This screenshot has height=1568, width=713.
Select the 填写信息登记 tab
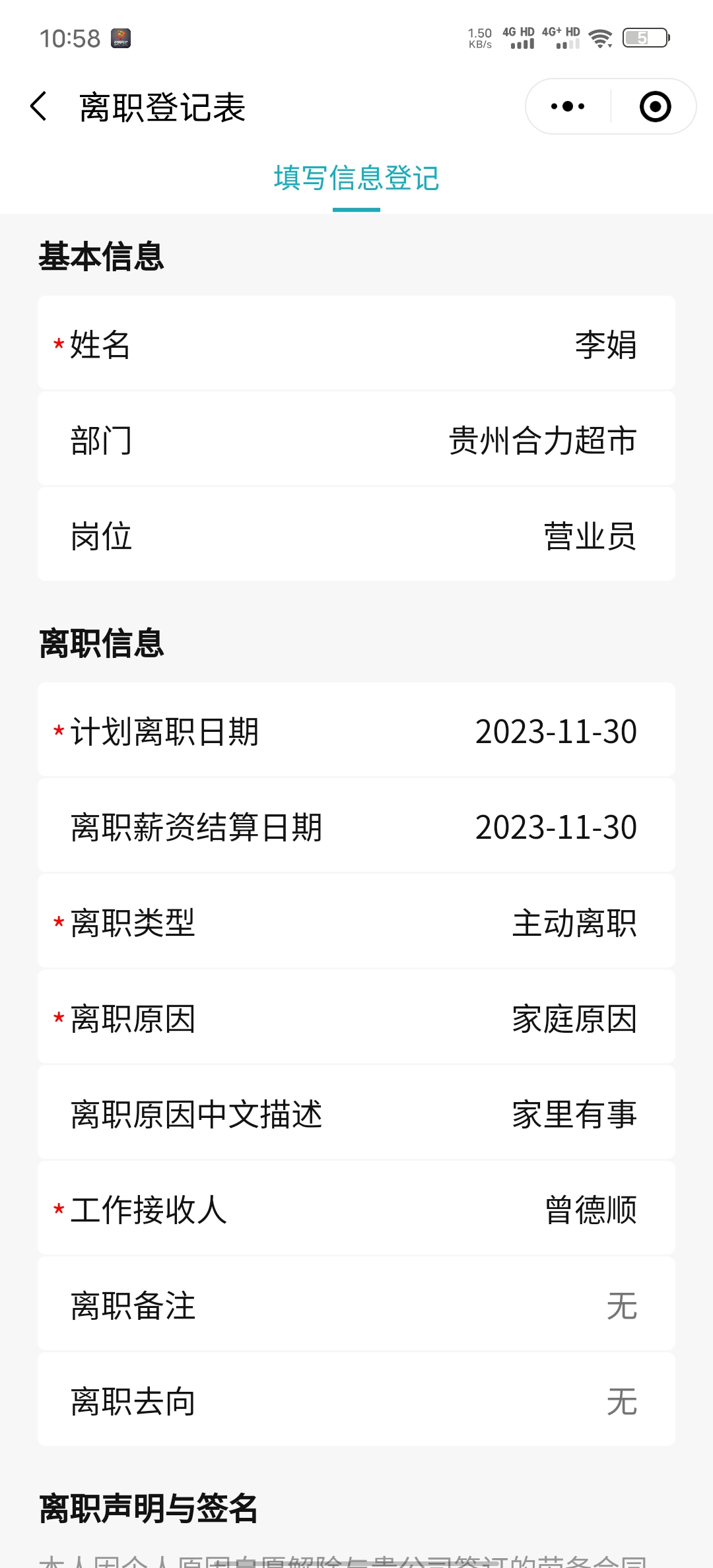(356, 179)
